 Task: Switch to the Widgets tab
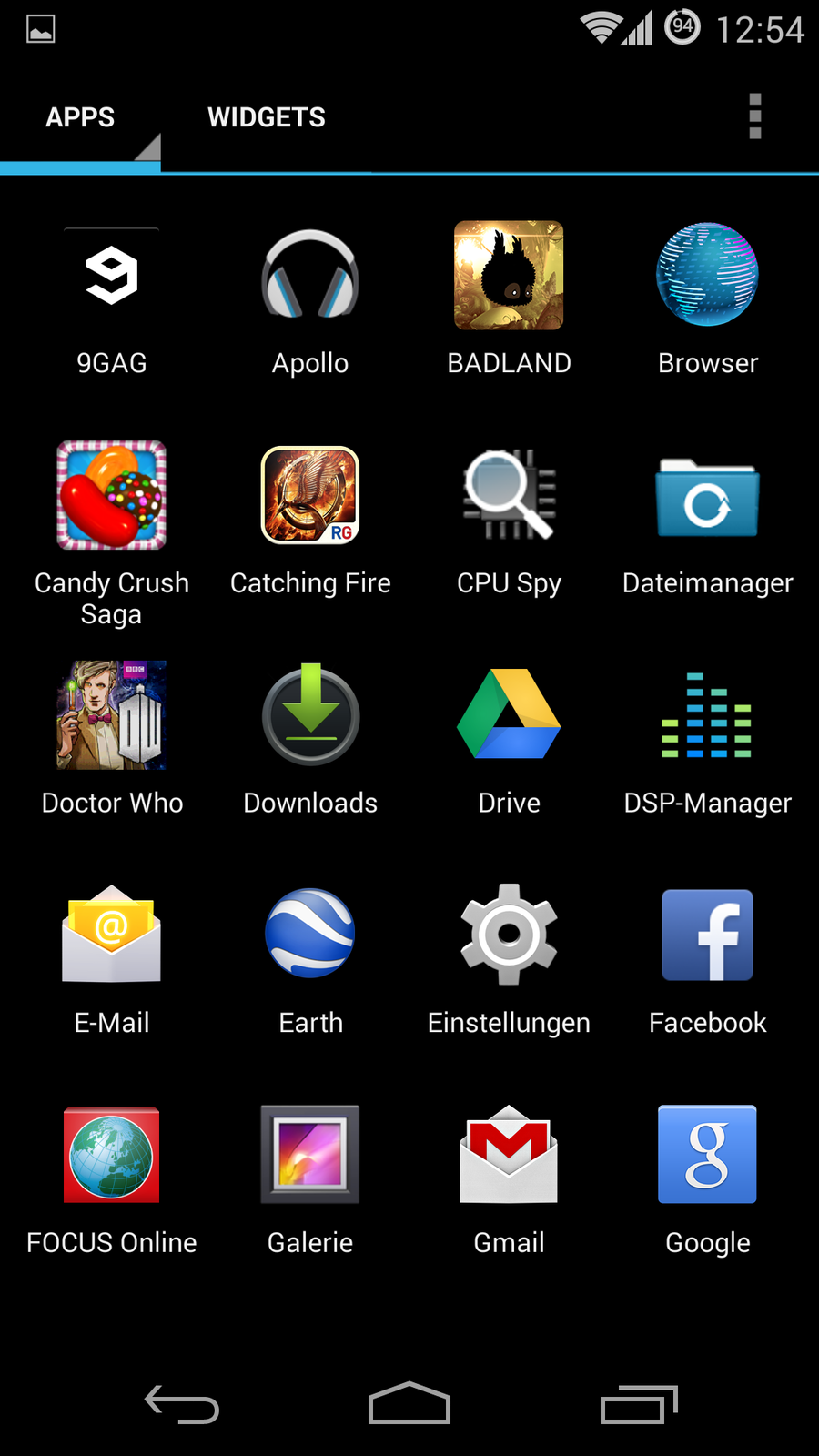(x=266, y=117)
